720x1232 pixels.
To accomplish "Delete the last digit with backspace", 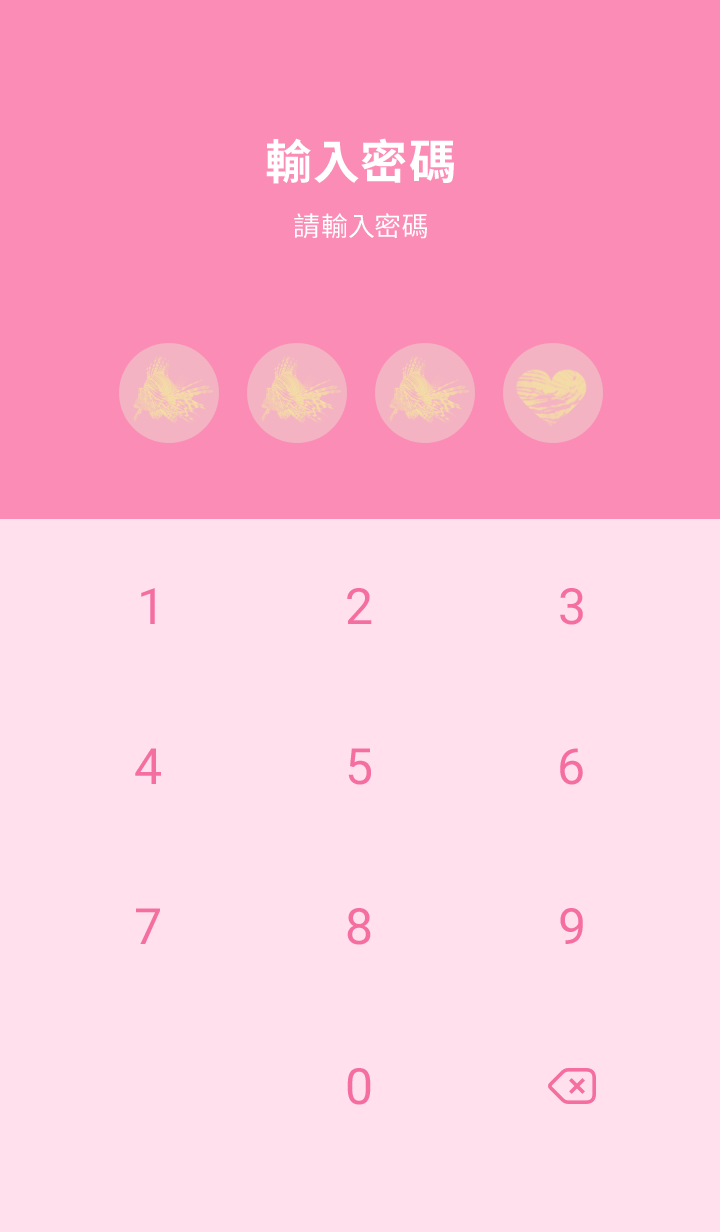I will [572, 1086].
